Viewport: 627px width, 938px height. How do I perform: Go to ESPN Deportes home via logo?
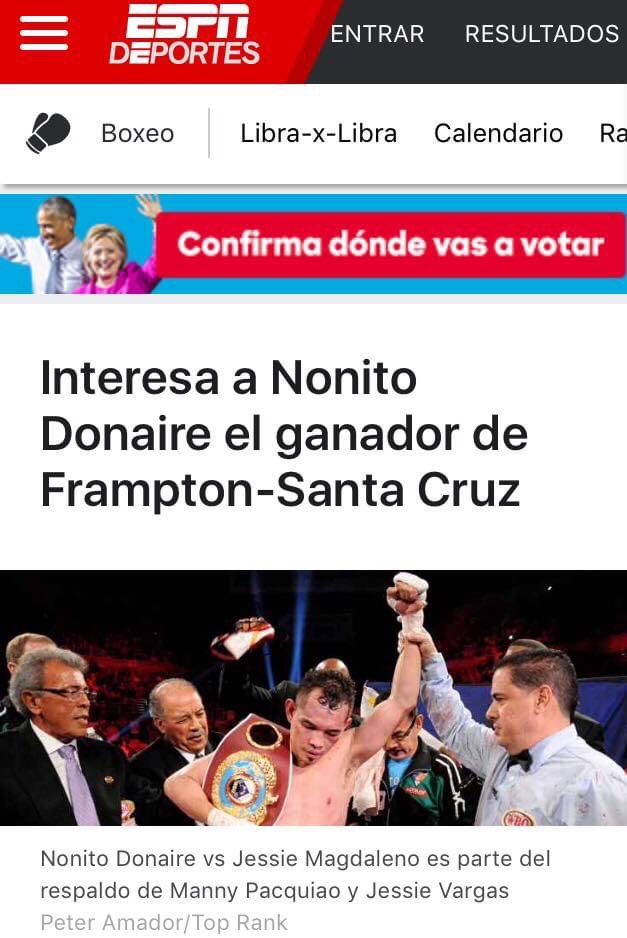click(x=185, y=35)
